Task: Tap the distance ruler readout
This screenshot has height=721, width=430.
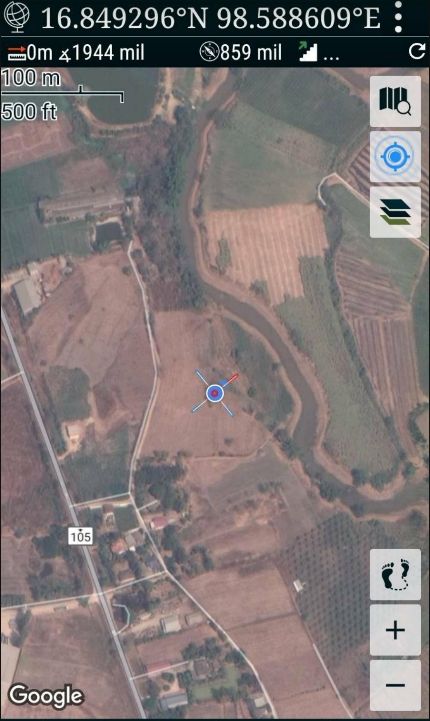Action: [x=30, y=52]
